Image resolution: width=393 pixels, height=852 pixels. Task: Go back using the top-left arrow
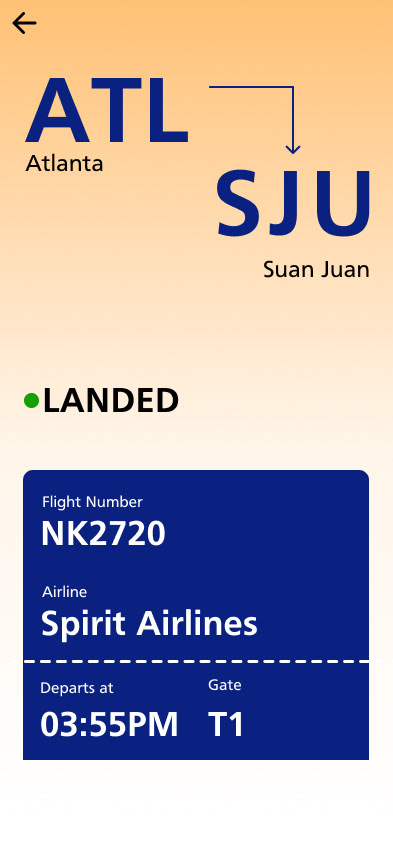pos(24,23)
